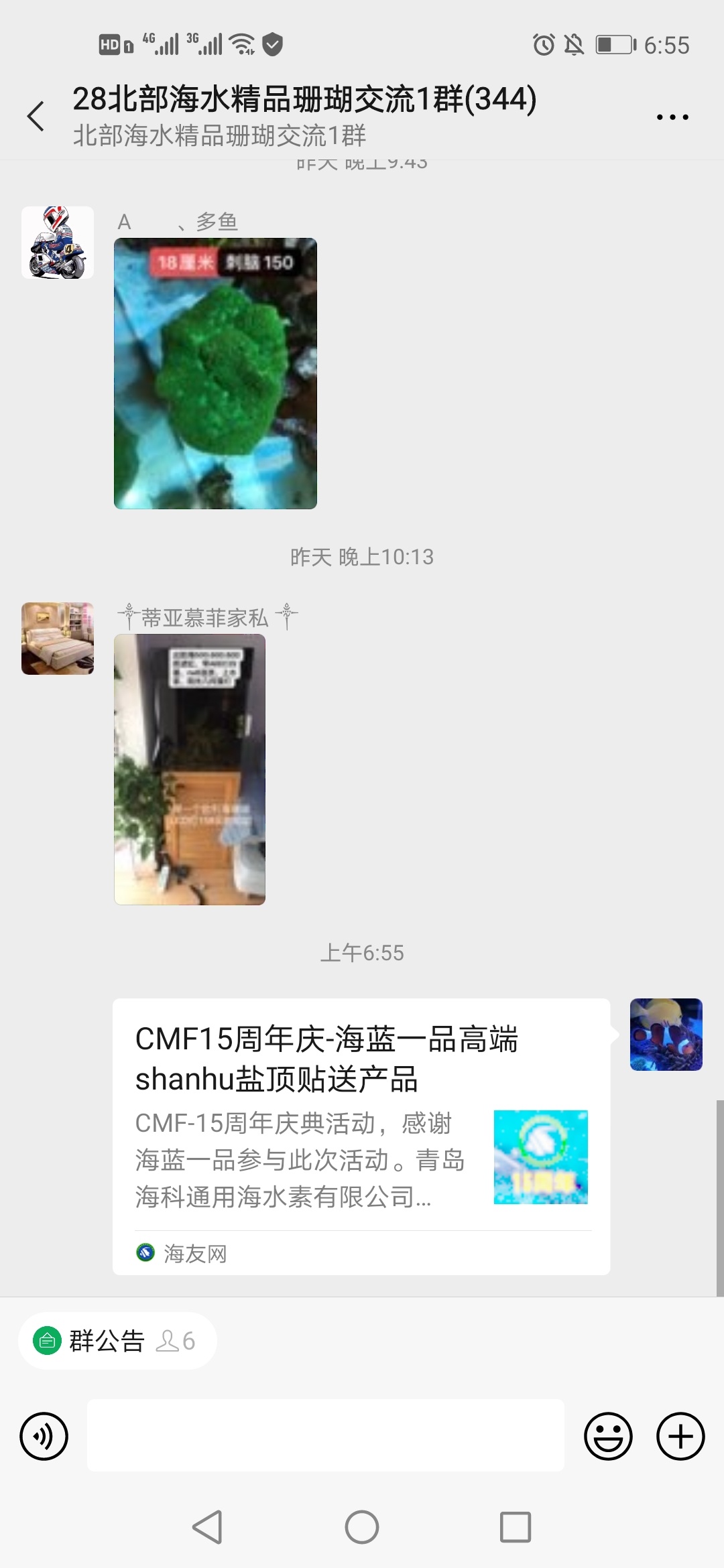Open the fish tank photo from 蒂亚慕菲家私
The image size is (724, 1568).
[190, 769]
